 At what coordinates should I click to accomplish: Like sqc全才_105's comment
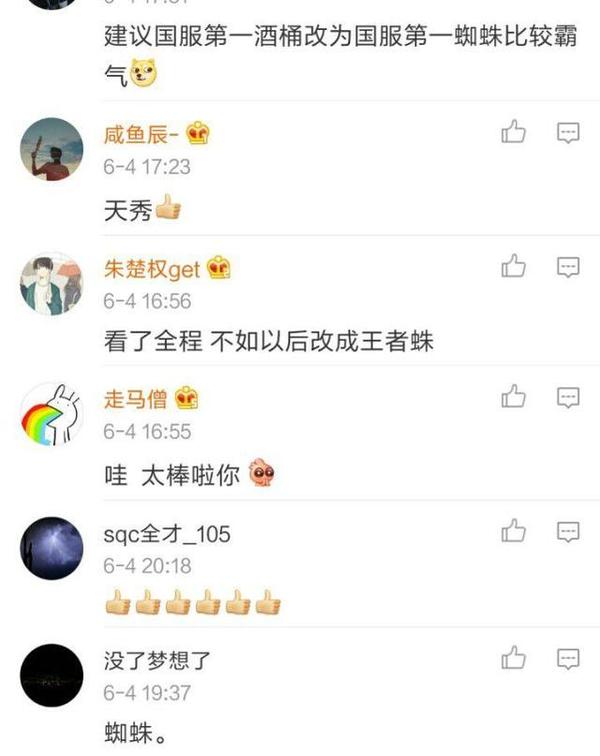point(513,530)
